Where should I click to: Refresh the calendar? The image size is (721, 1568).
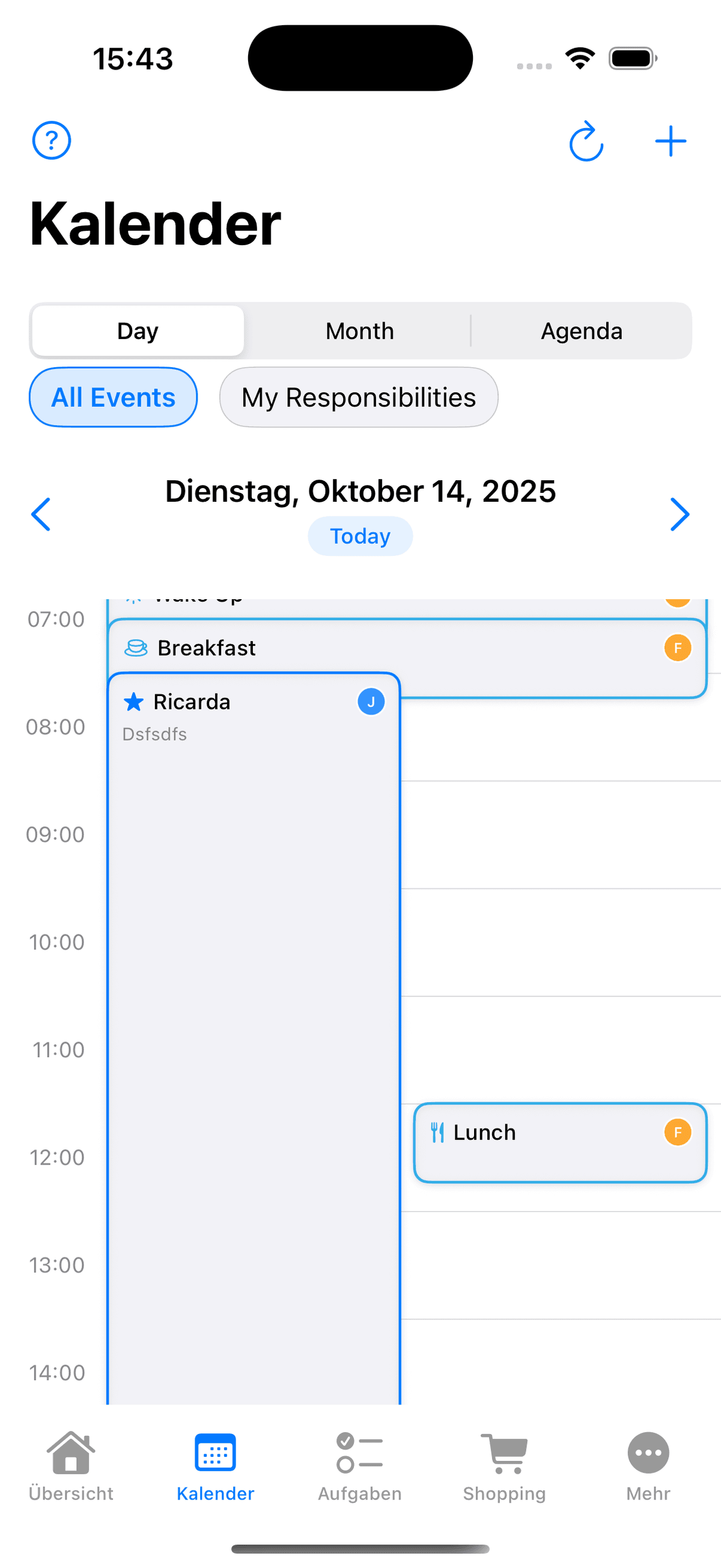click(586, 142)
